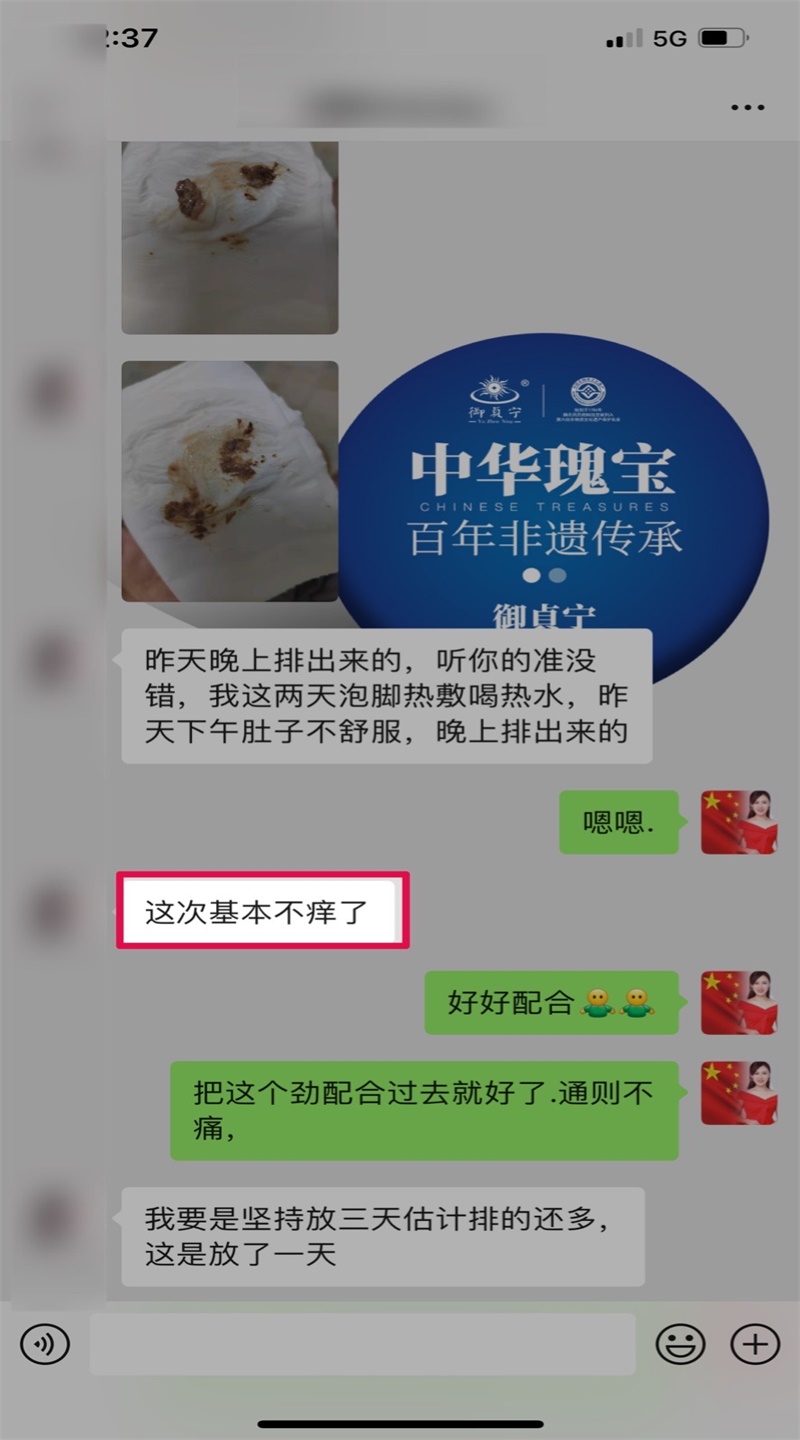Open the chat overflow menu

pos(747,107)
